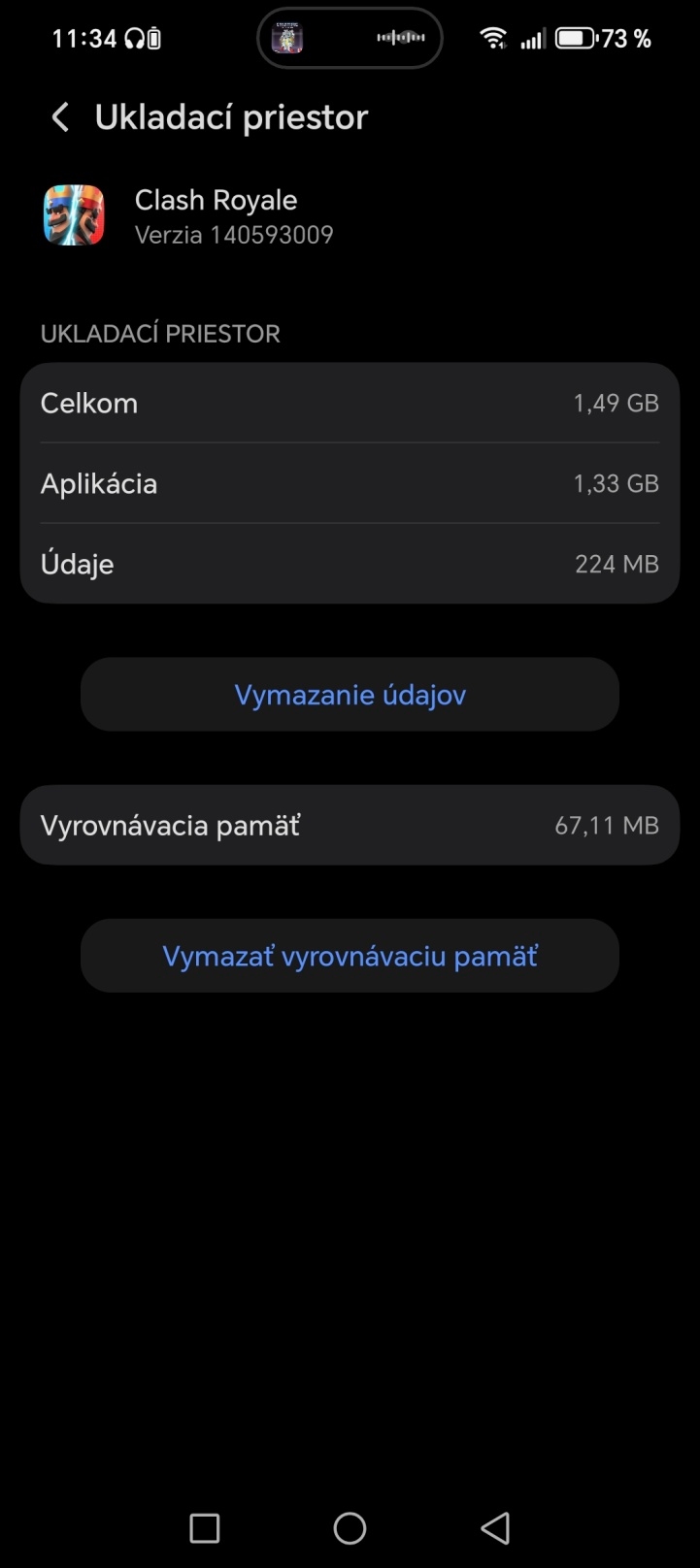
Task: Go back from Ukladací priestor
Action: tap(60, 117)
